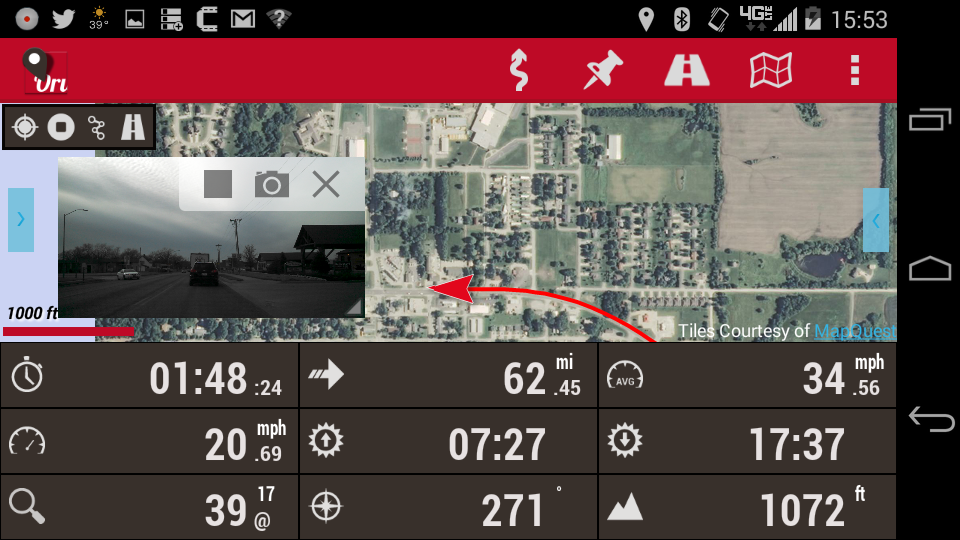
Task: Expand the right side panel arrow
Action: [x=876, y=219]
